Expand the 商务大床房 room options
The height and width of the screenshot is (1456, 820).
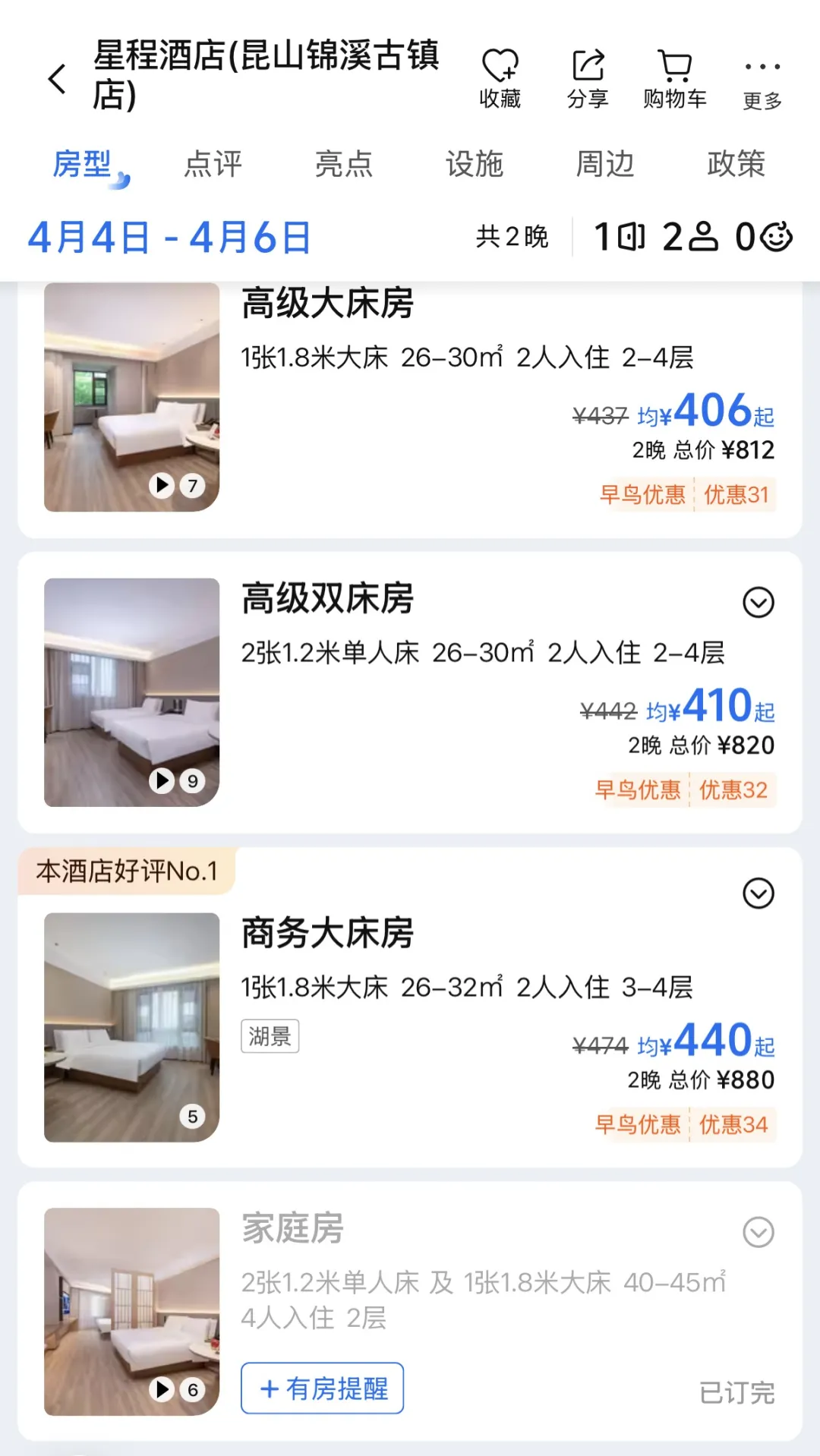758,893
